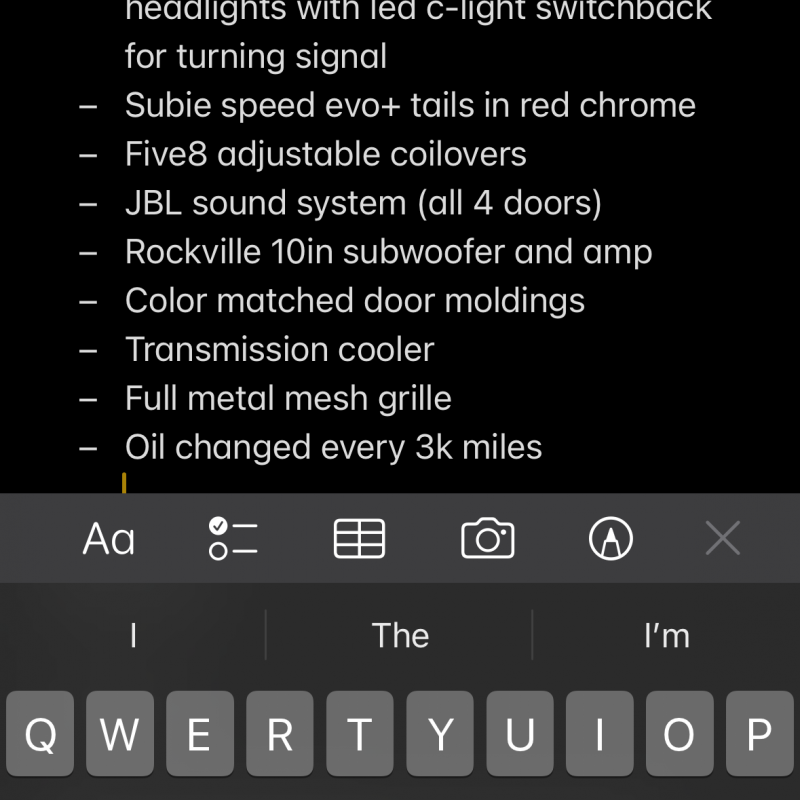
Task: Insert the suggested word "I'm"
Action: coord(666,635)
